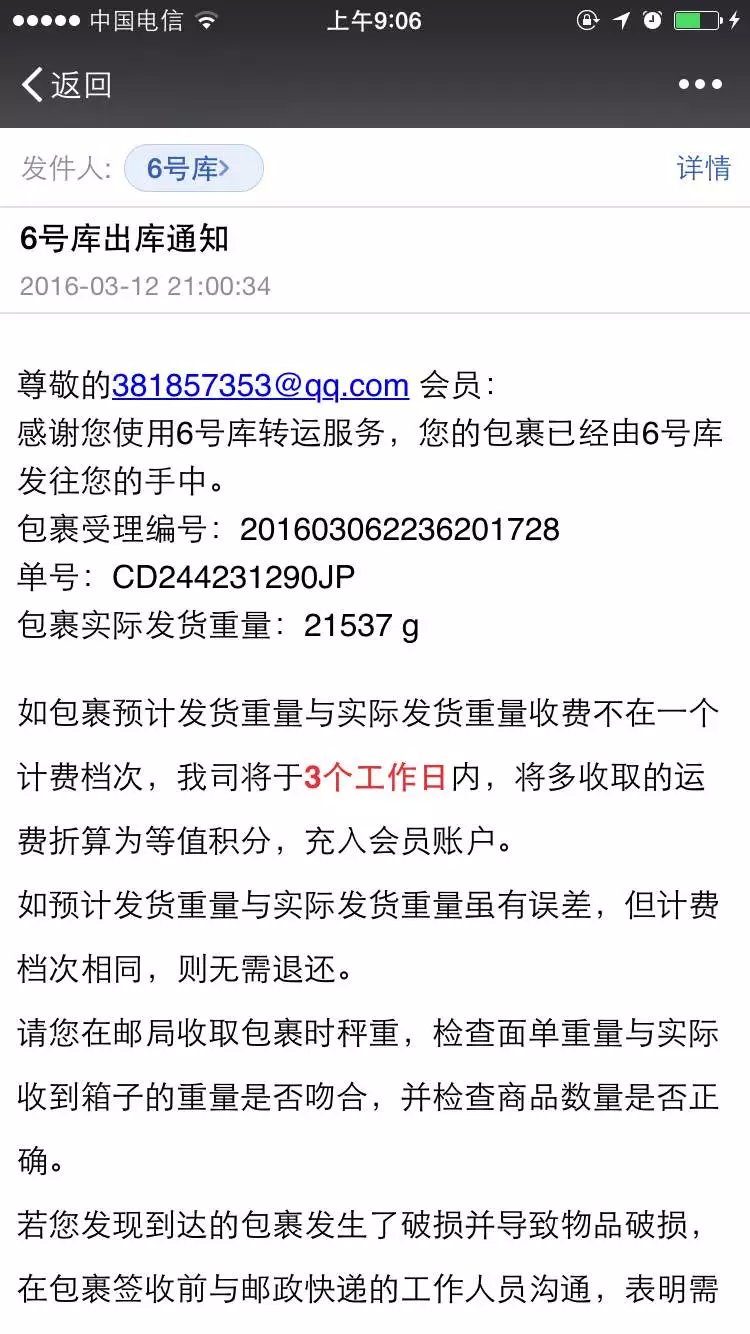Image resolution: width=750 pixels, height=1334 pixels.
Task: Open sender chip 6号库
Action: coord(193,168)
